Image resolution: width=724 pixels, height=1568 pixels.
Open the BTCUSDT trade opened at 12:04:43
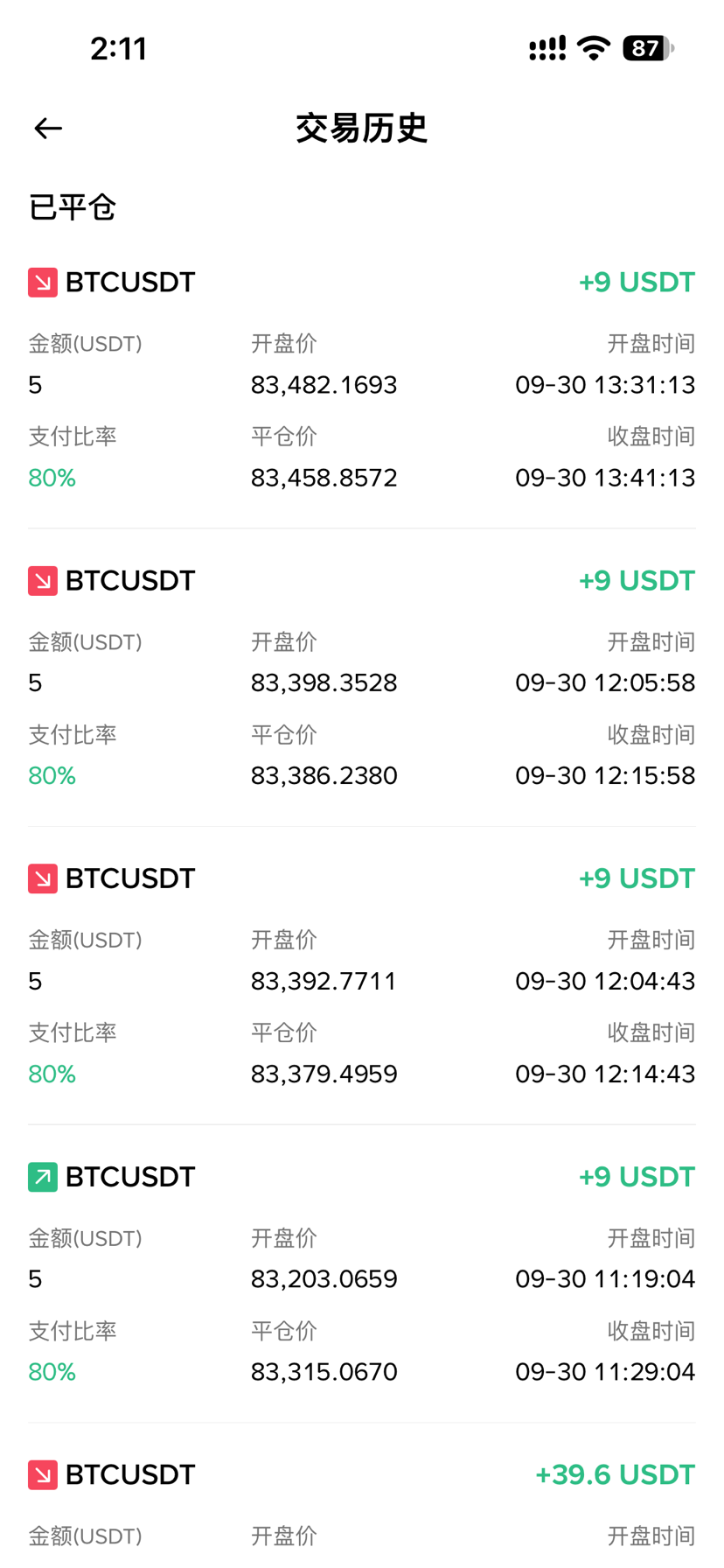362,976
